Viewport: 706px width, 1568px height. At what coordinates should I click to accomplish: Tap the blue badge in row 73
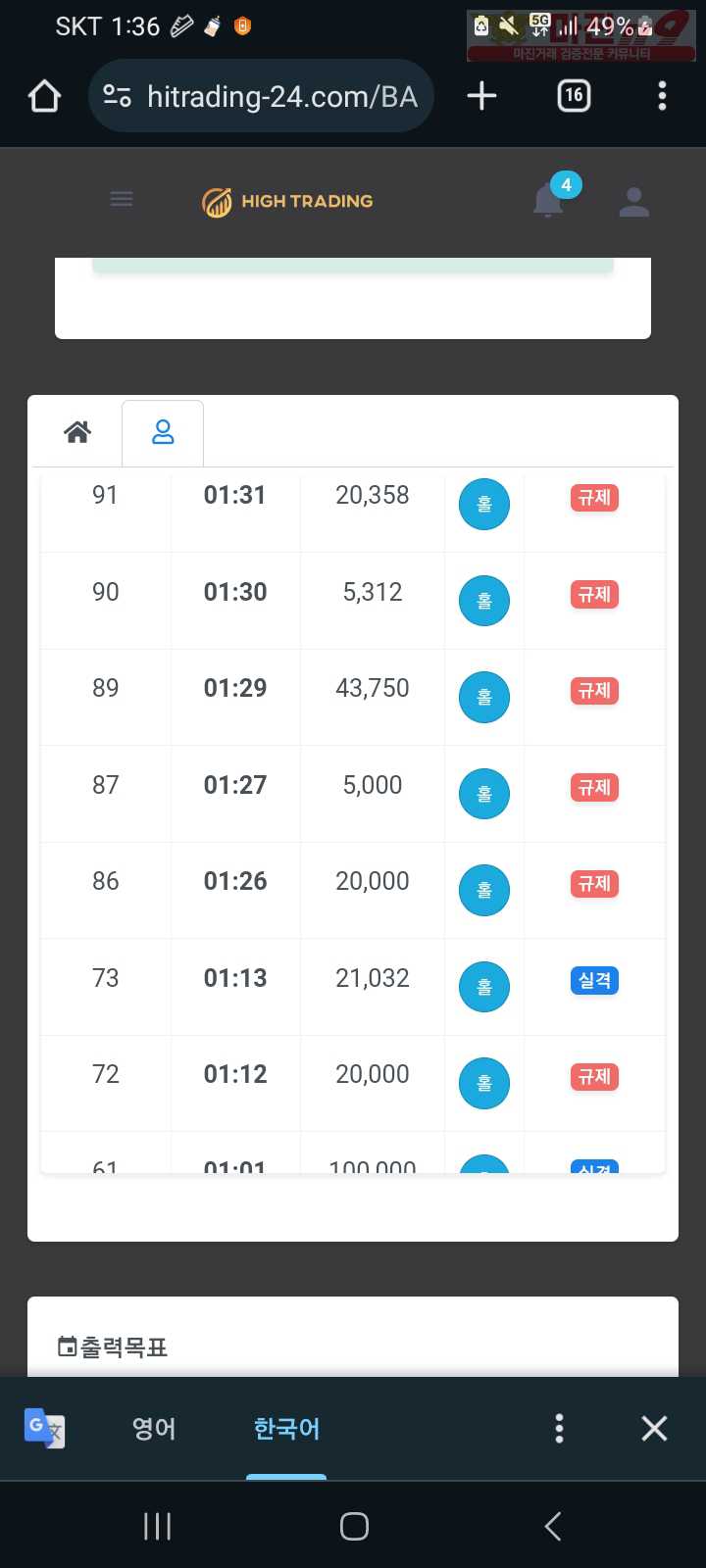594,980
